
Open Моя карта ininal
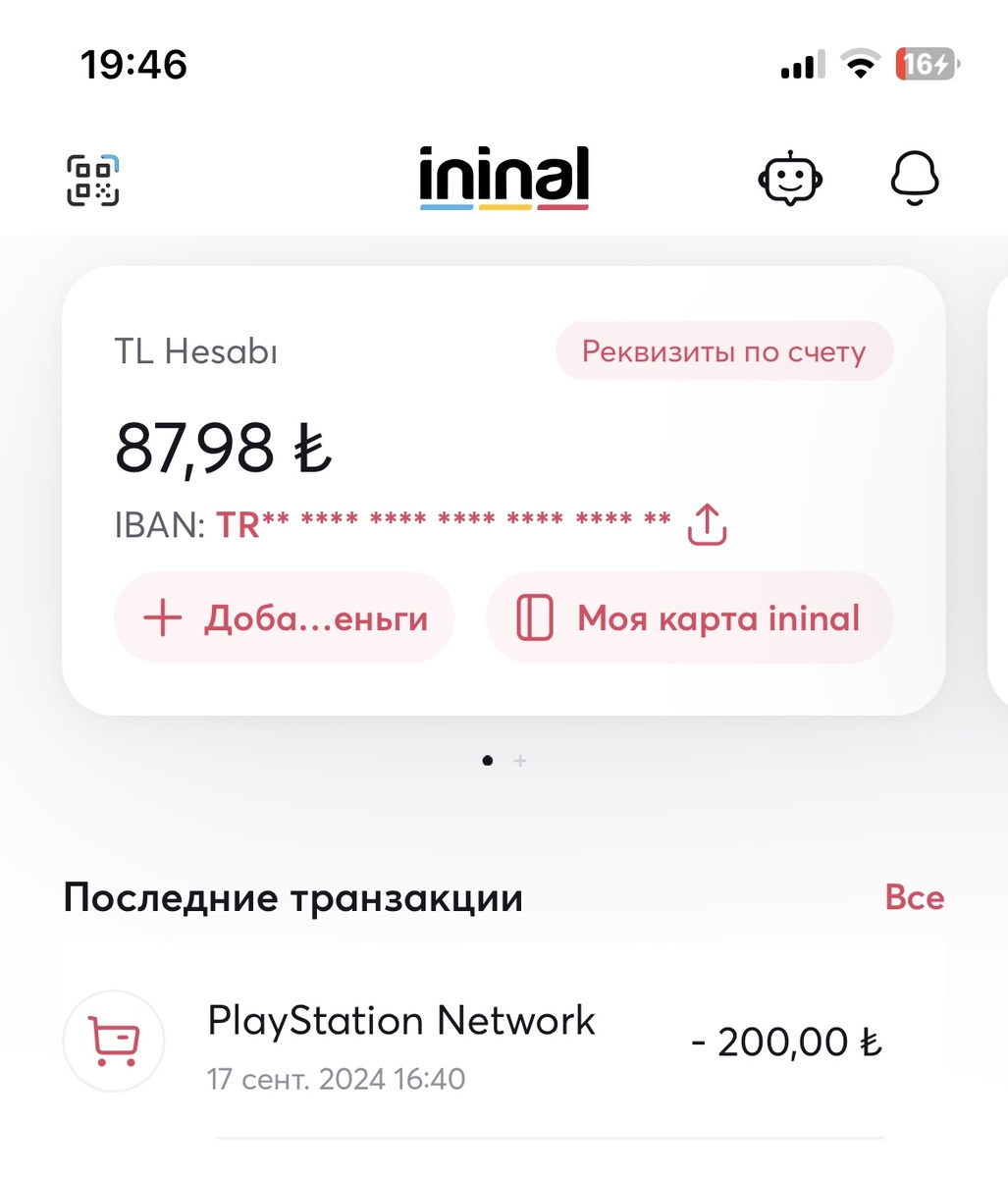tap(689, 617)
